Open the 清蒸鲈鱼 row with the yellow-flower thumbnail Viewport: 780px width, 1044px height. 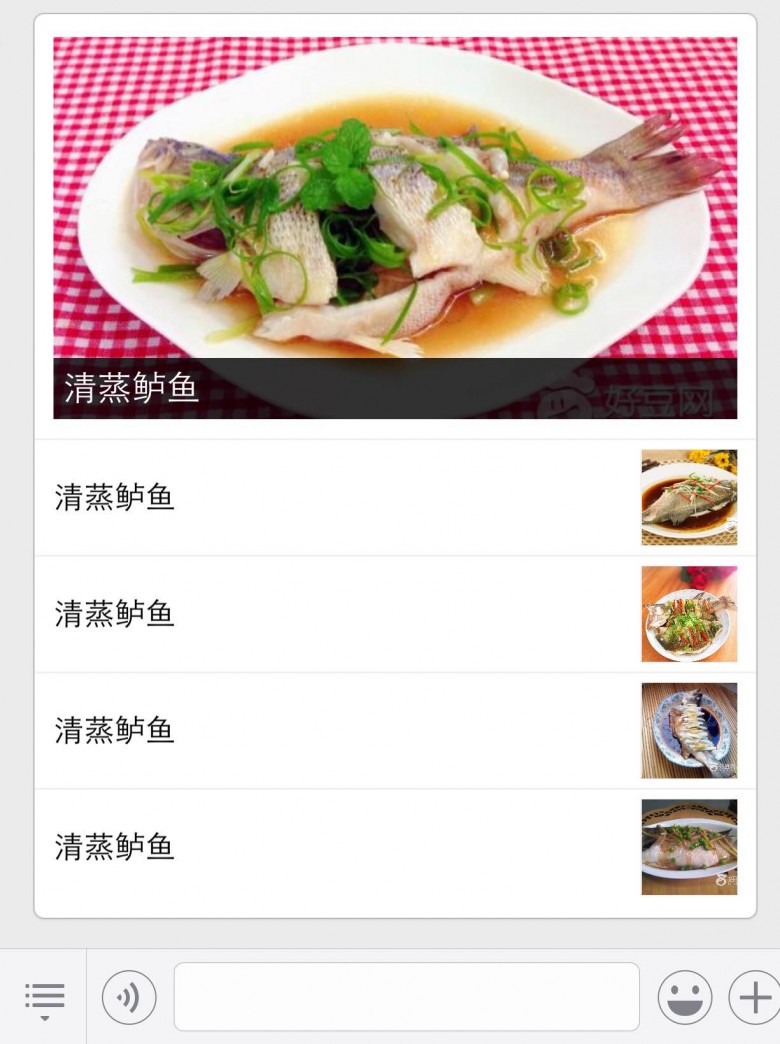(395, 497)
